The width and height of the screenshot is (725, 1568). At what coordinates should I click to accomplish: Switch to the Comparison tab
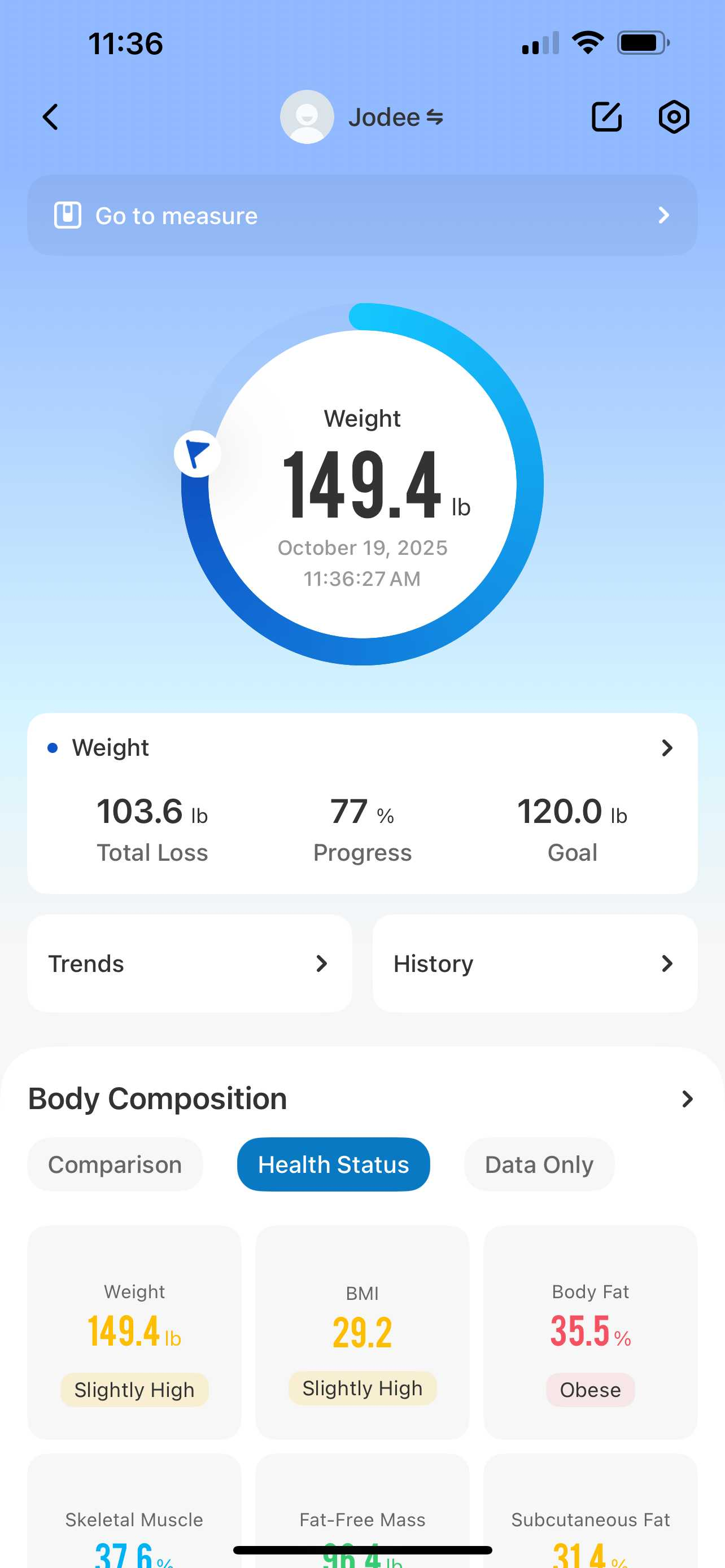115,1164
